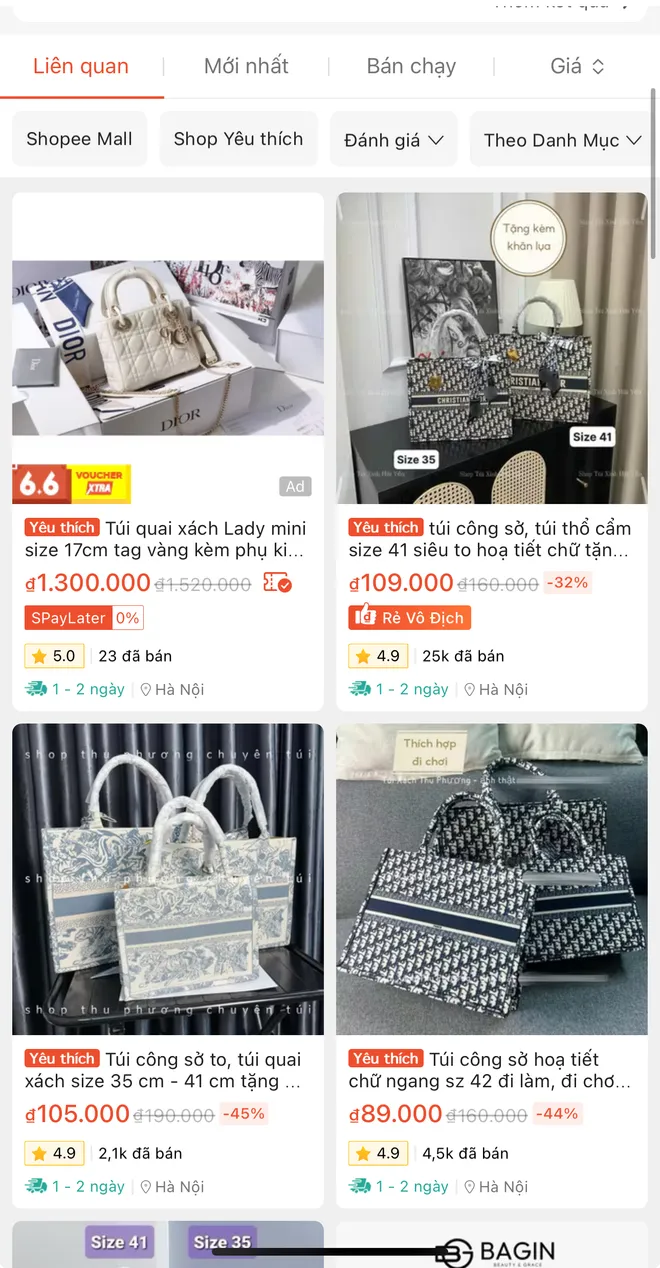
Task: Sort results by Giá
Action: tap(577, 66)
